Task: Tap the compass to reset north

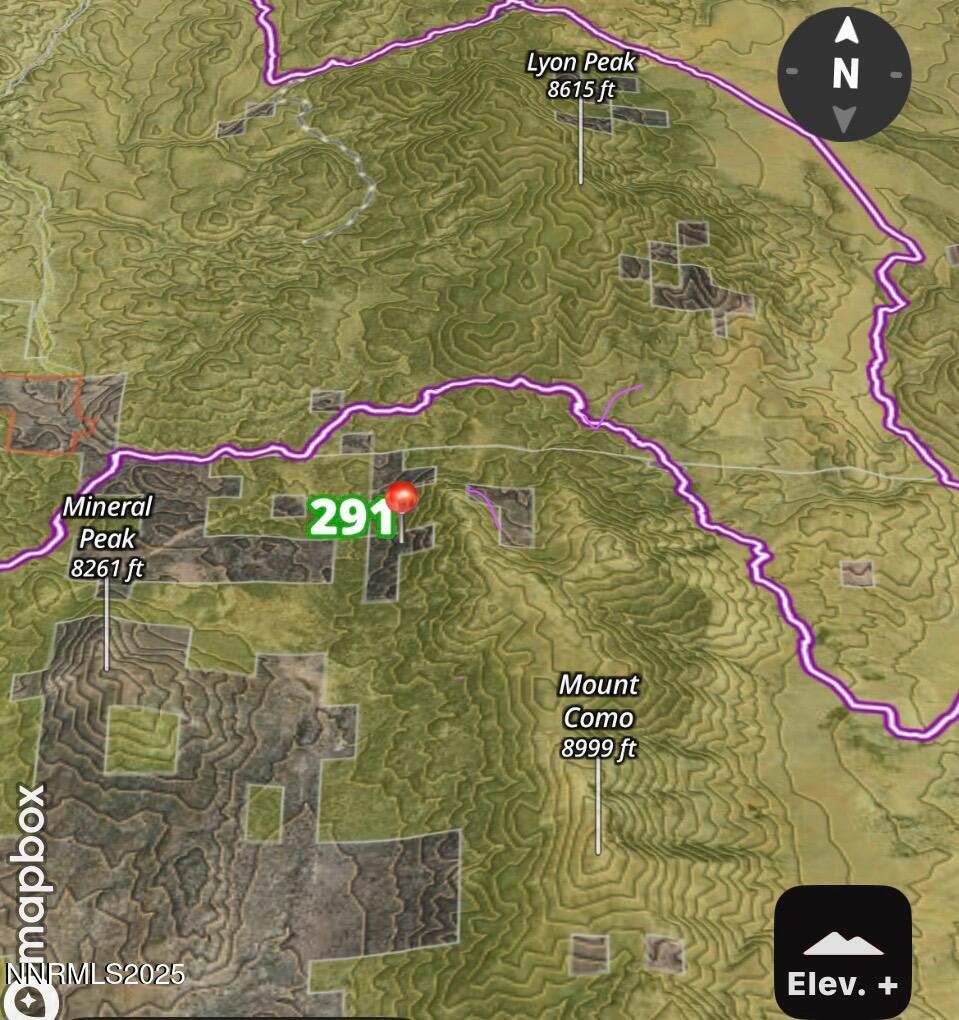Action: tap(844, 75)
